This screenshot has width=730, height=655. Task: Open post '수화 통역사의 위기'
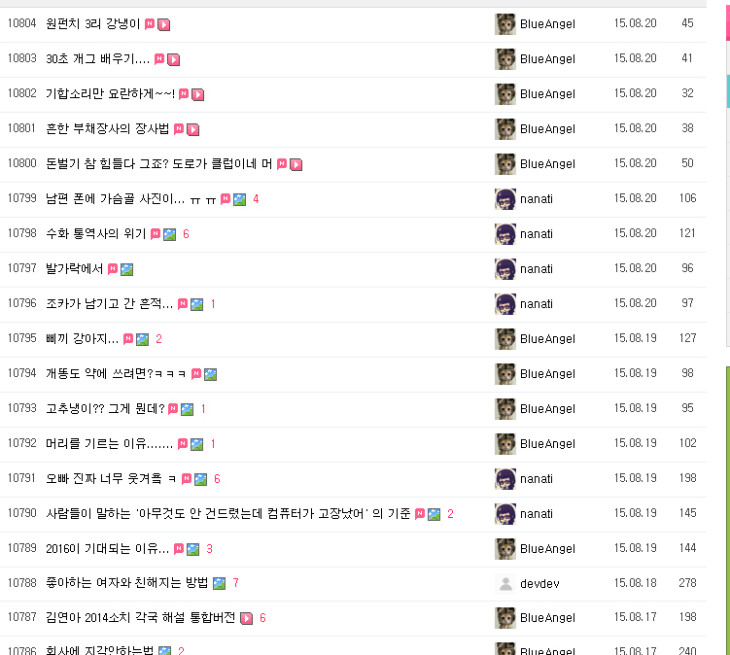click(x=96, y=234)
